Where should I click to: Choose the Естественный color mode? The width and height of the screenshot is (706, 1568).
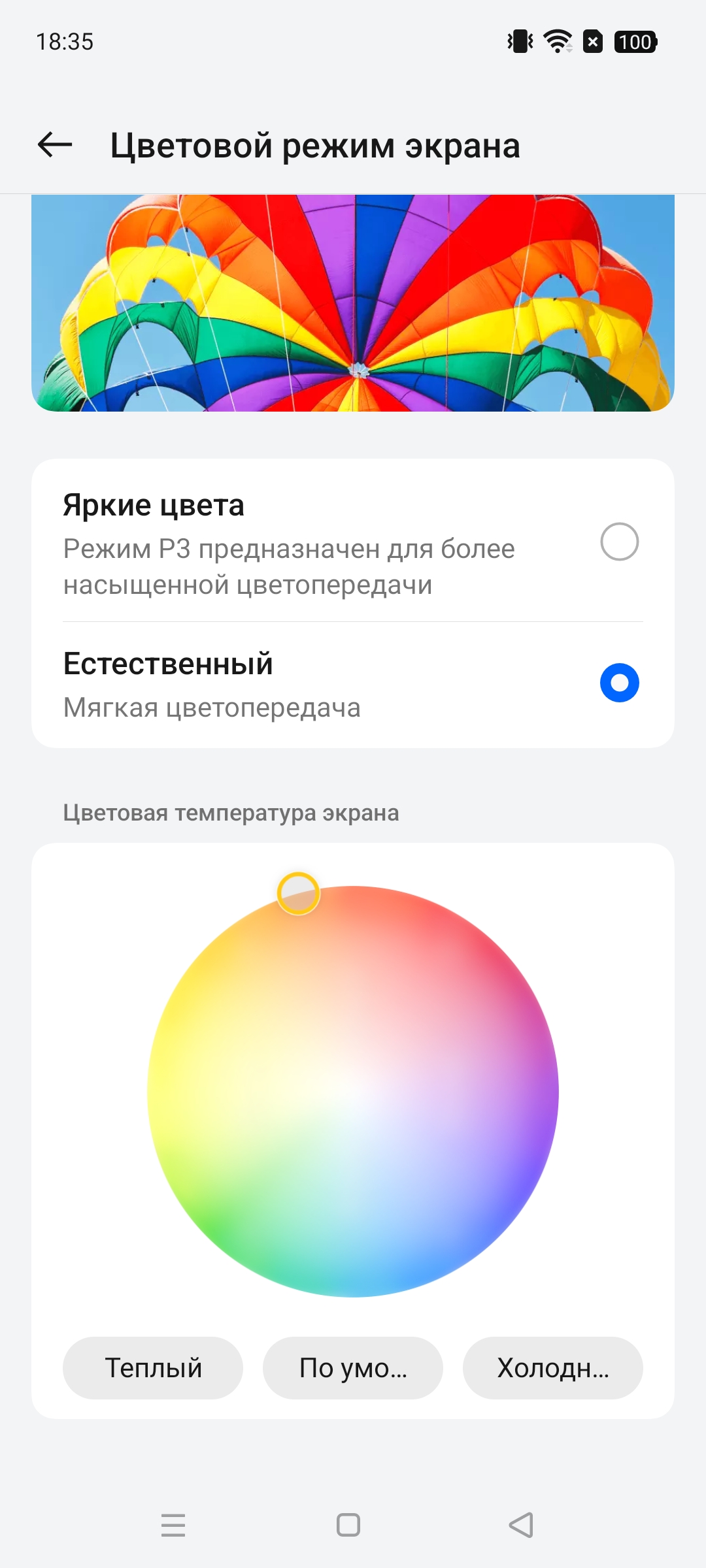[x=619, y=683]
